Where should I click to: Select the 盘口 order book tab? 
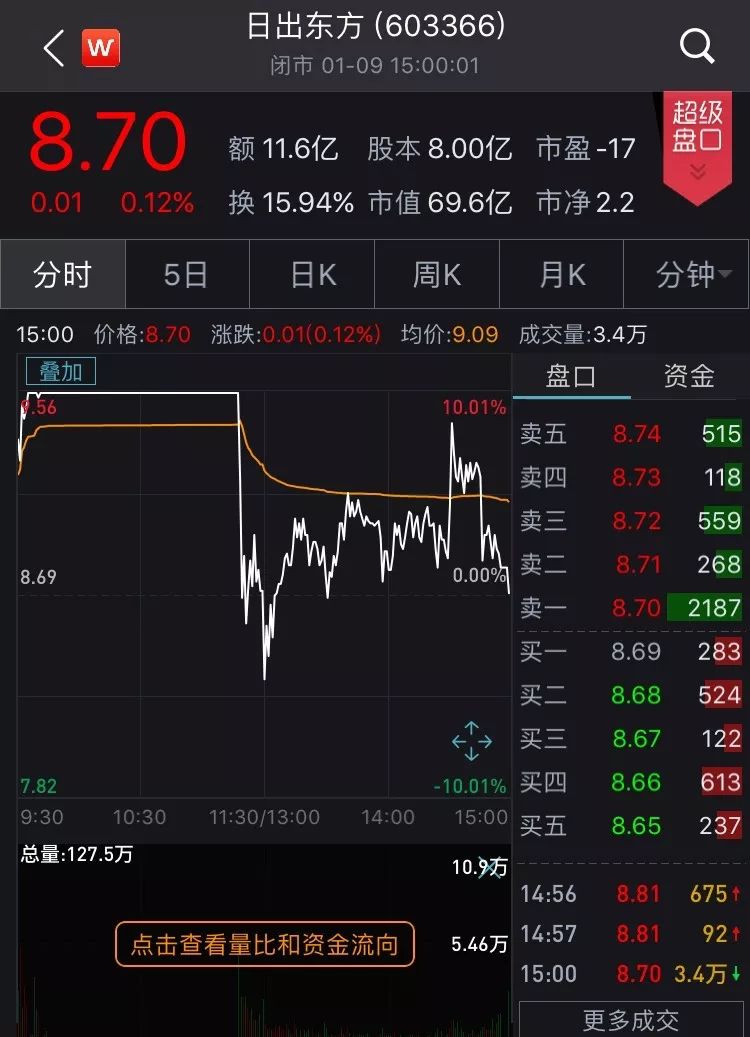coord(571,376)
